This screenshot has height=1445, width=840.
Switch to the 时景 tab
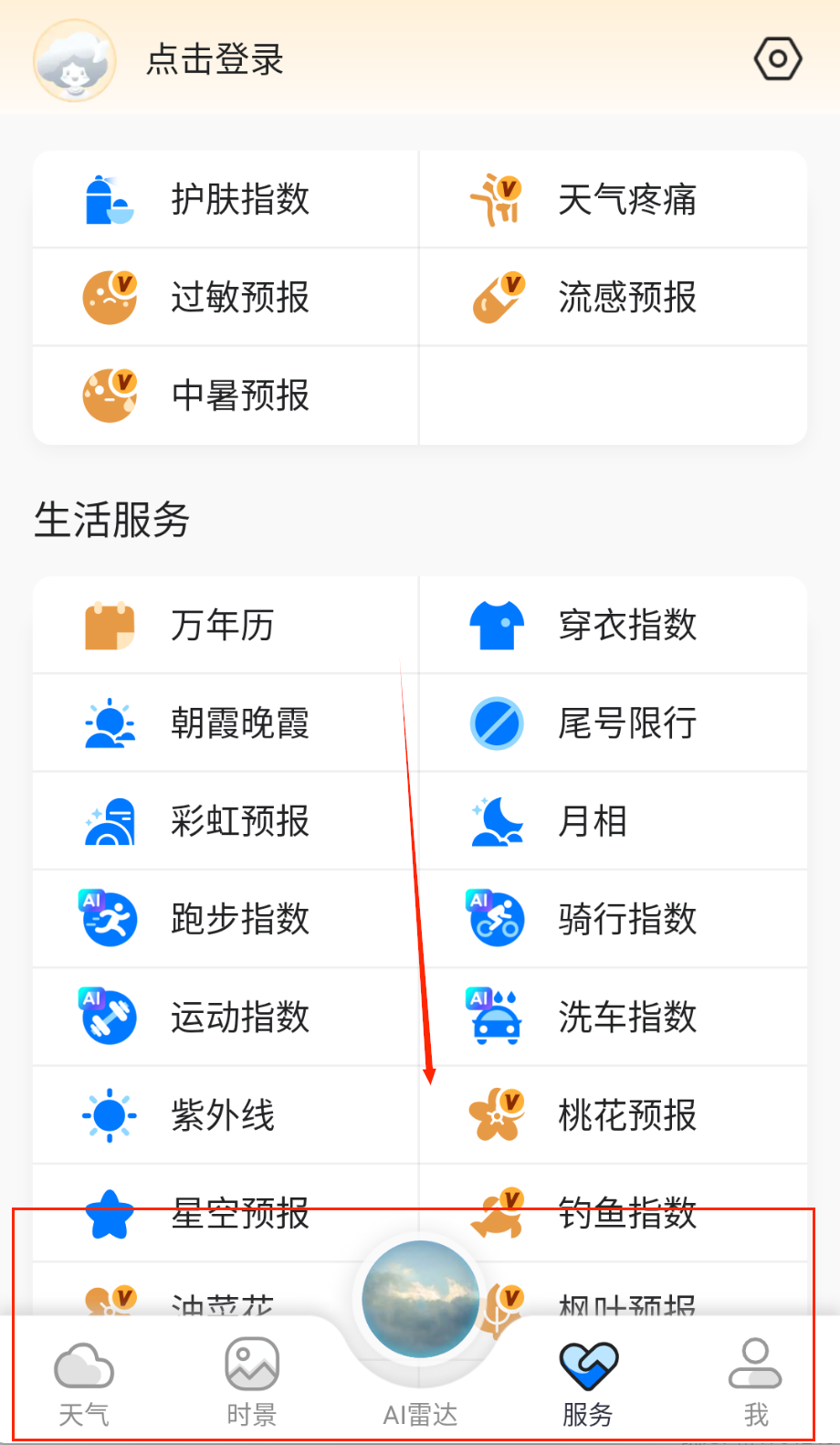pyautogui.click(x=252, y=1382)
